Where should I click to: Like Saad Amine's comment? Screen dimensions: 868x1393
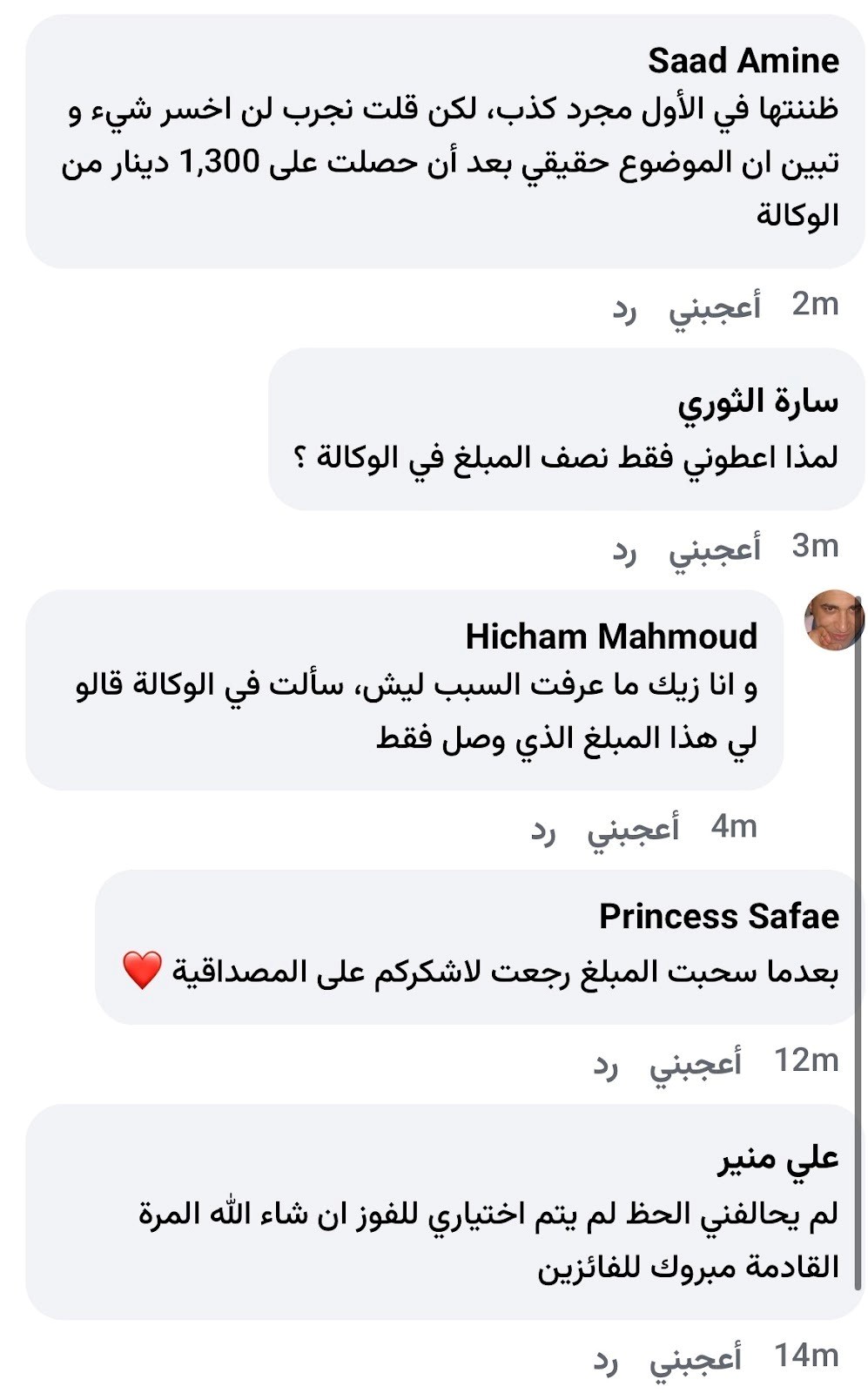[x=714, y=306]
